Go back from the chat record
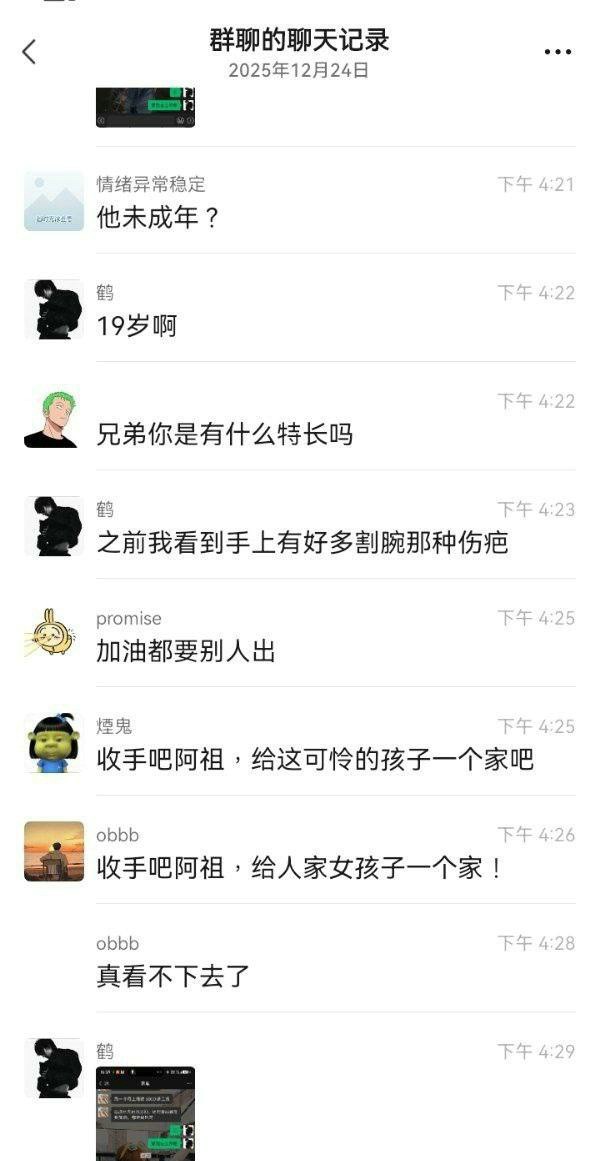The image size is (600, 1161). point(29,52)
